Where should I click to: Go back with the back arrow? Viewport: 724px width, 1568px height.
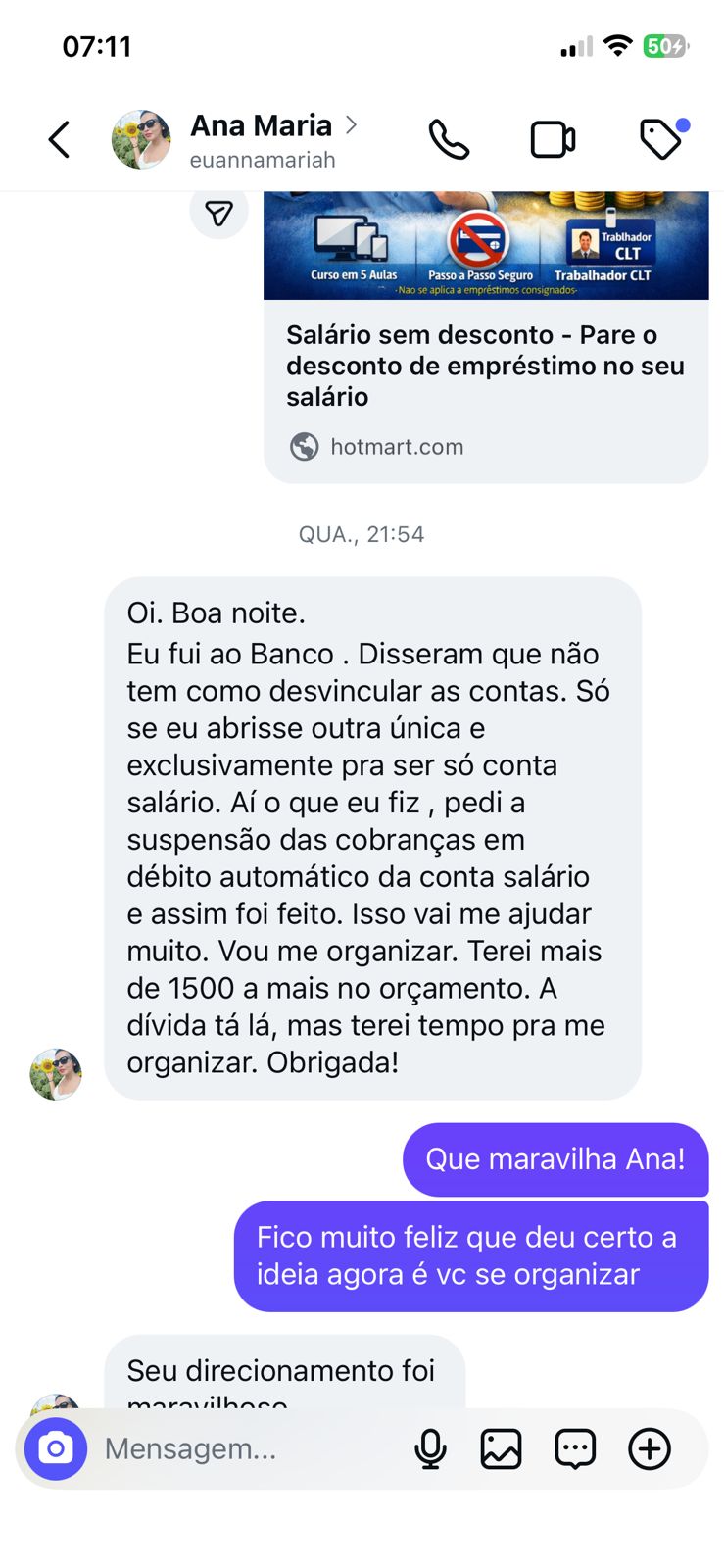(x=58, y=139)
